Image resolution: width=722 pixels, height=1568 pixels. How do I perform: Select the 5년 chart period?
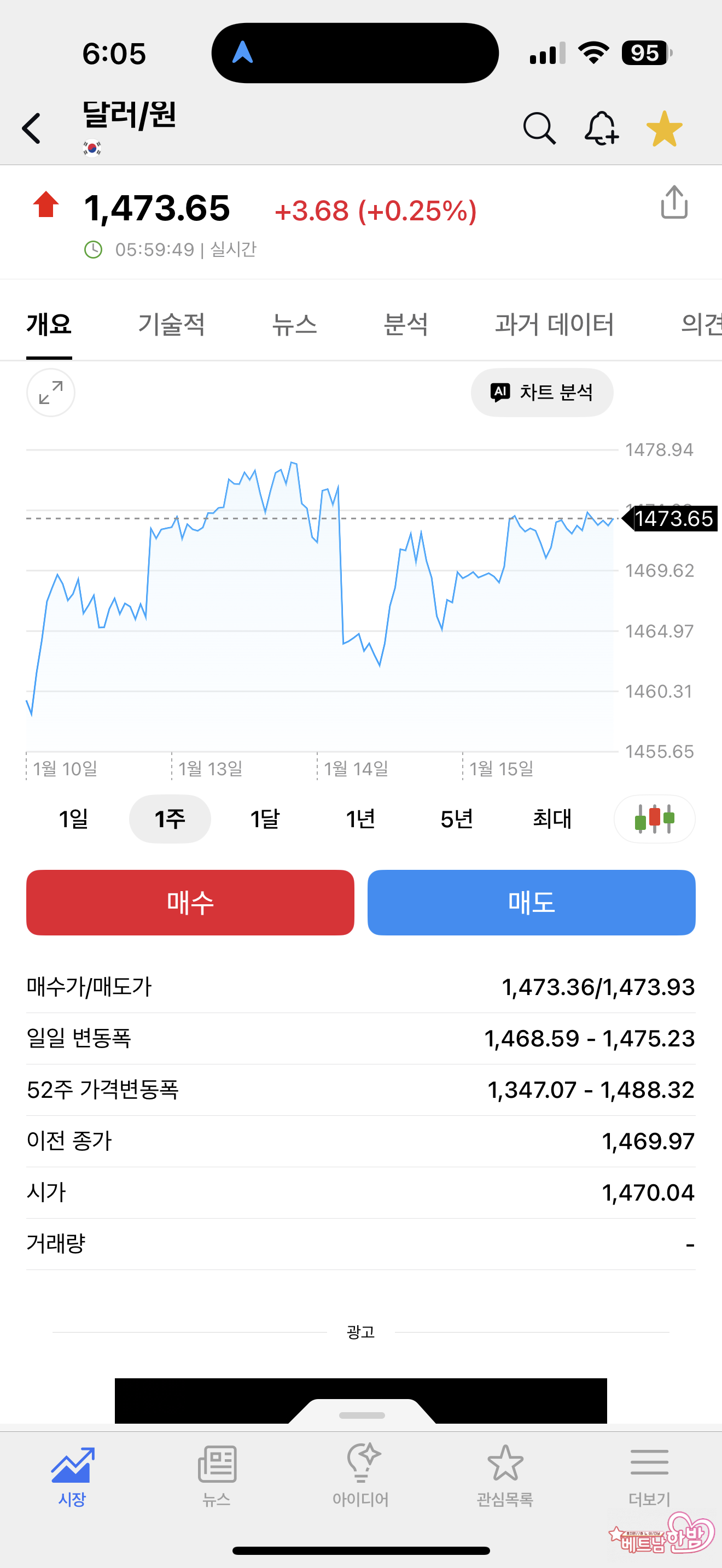[457, 818]
